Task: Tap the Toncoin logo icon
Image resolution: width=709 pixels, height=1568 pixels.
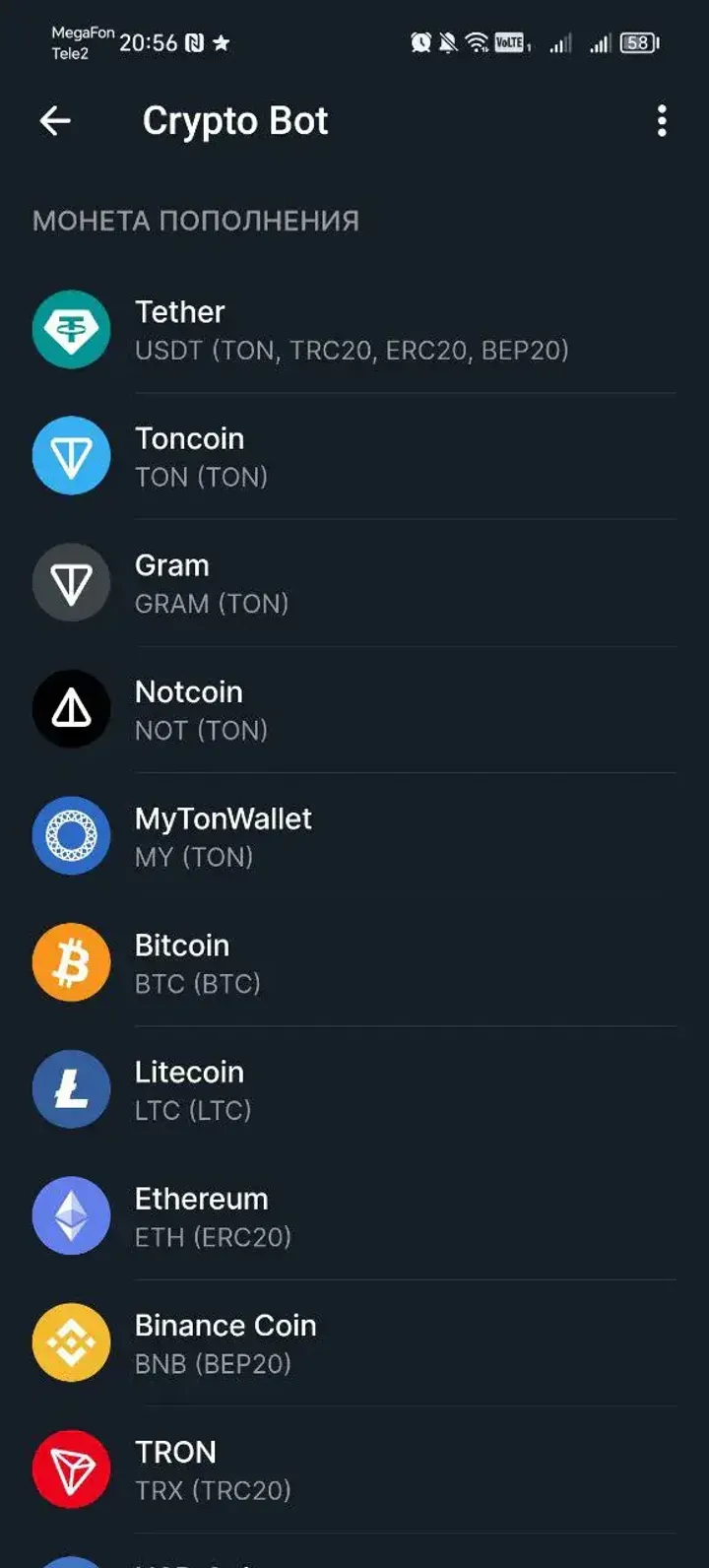Action: point(71,456)
